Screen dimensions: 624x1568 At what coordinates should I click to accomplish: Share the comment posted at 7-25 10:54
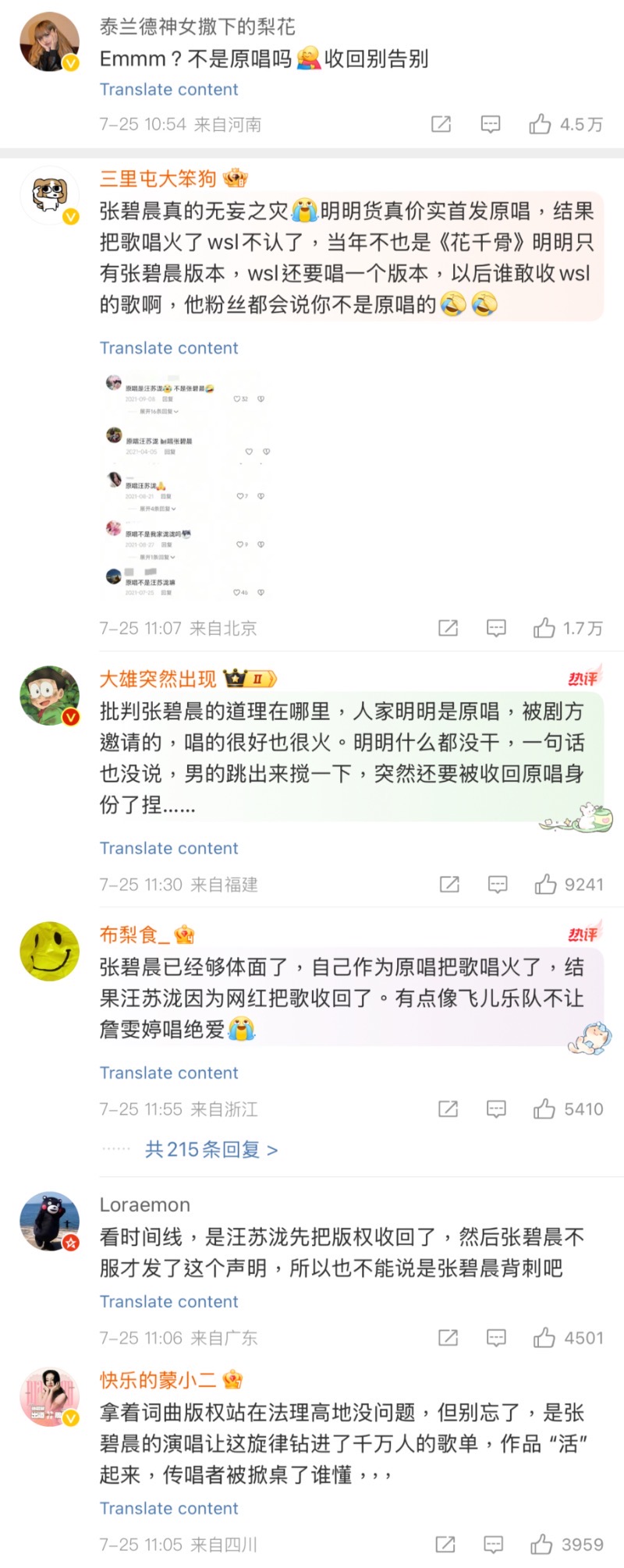coord(441,124)
